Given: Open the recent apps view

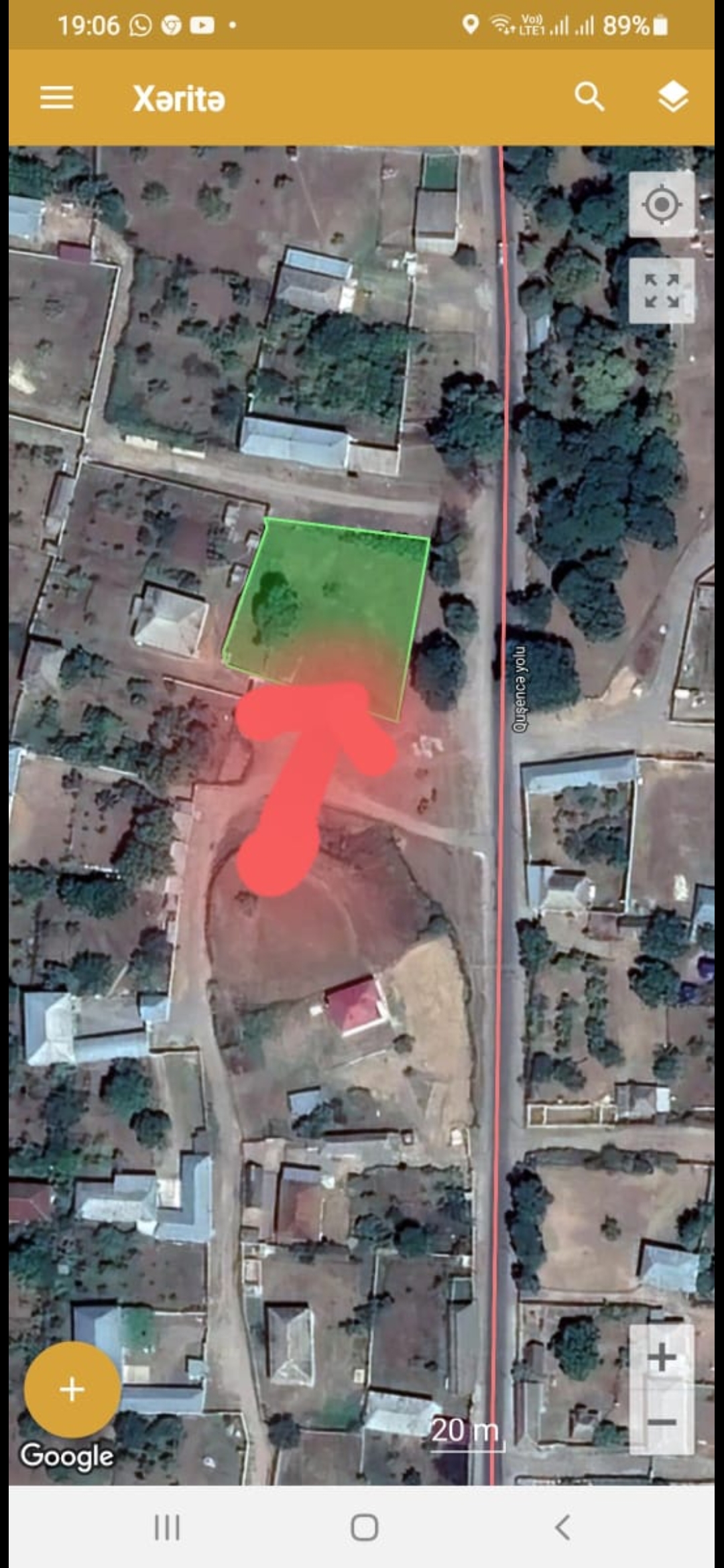Looking at the screenshot, I should [x=167, y=1527].
